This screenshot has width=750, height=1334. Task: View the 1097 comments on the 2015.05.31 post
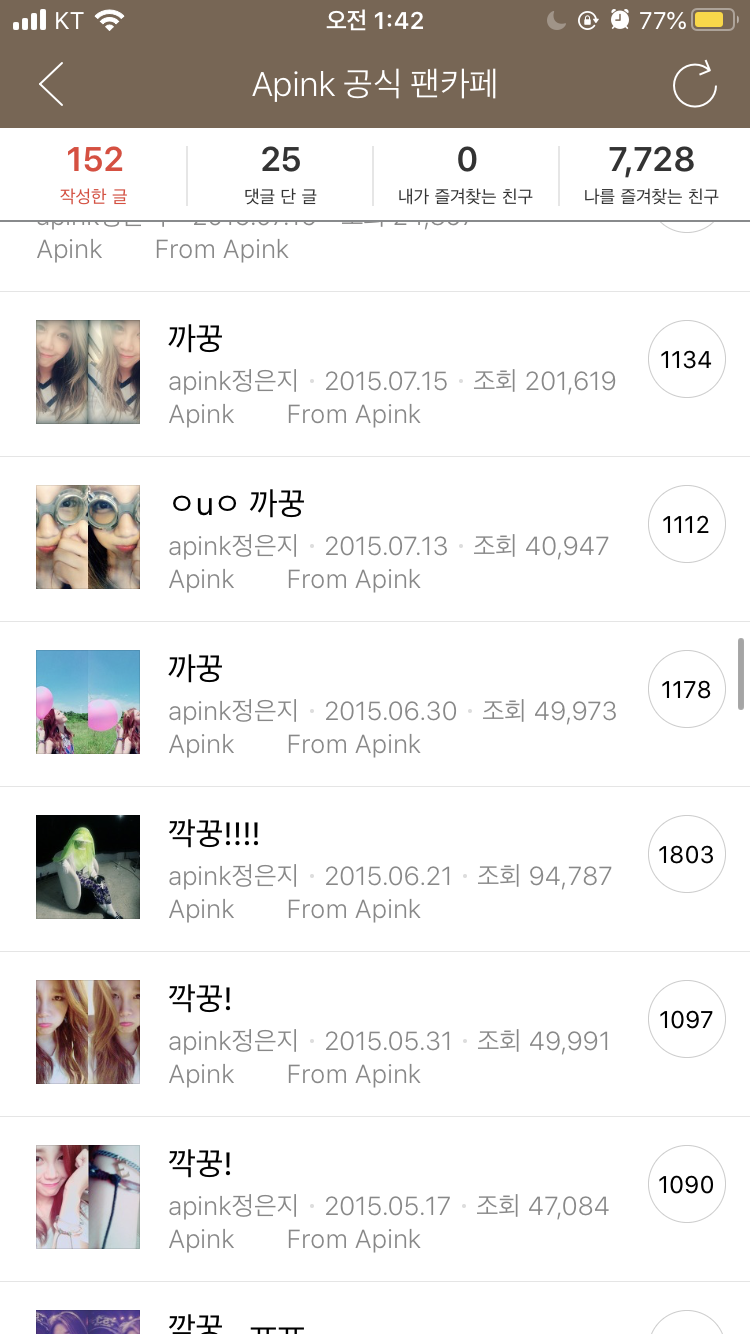(x=686, y=1020)
